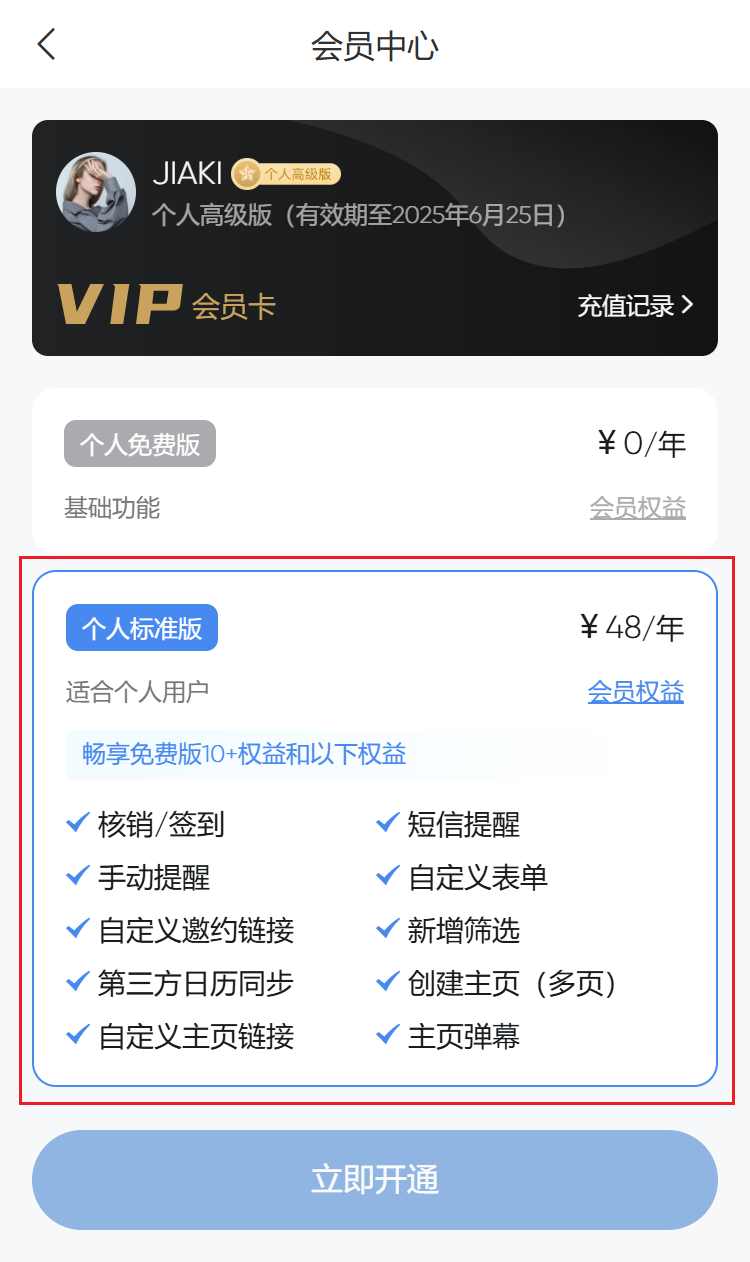Go back from 会员中心
This screenshot has height=1262, width=750.
point(46,45)
